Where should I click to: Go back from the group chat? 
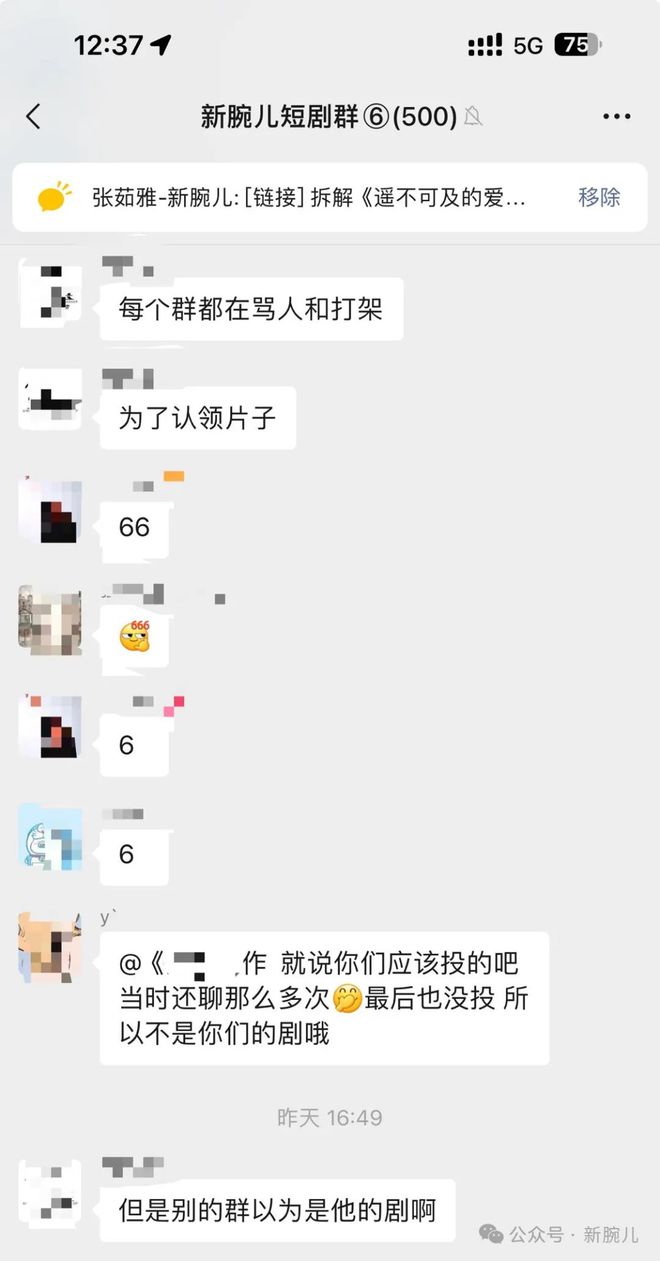[x=33, y=117]
